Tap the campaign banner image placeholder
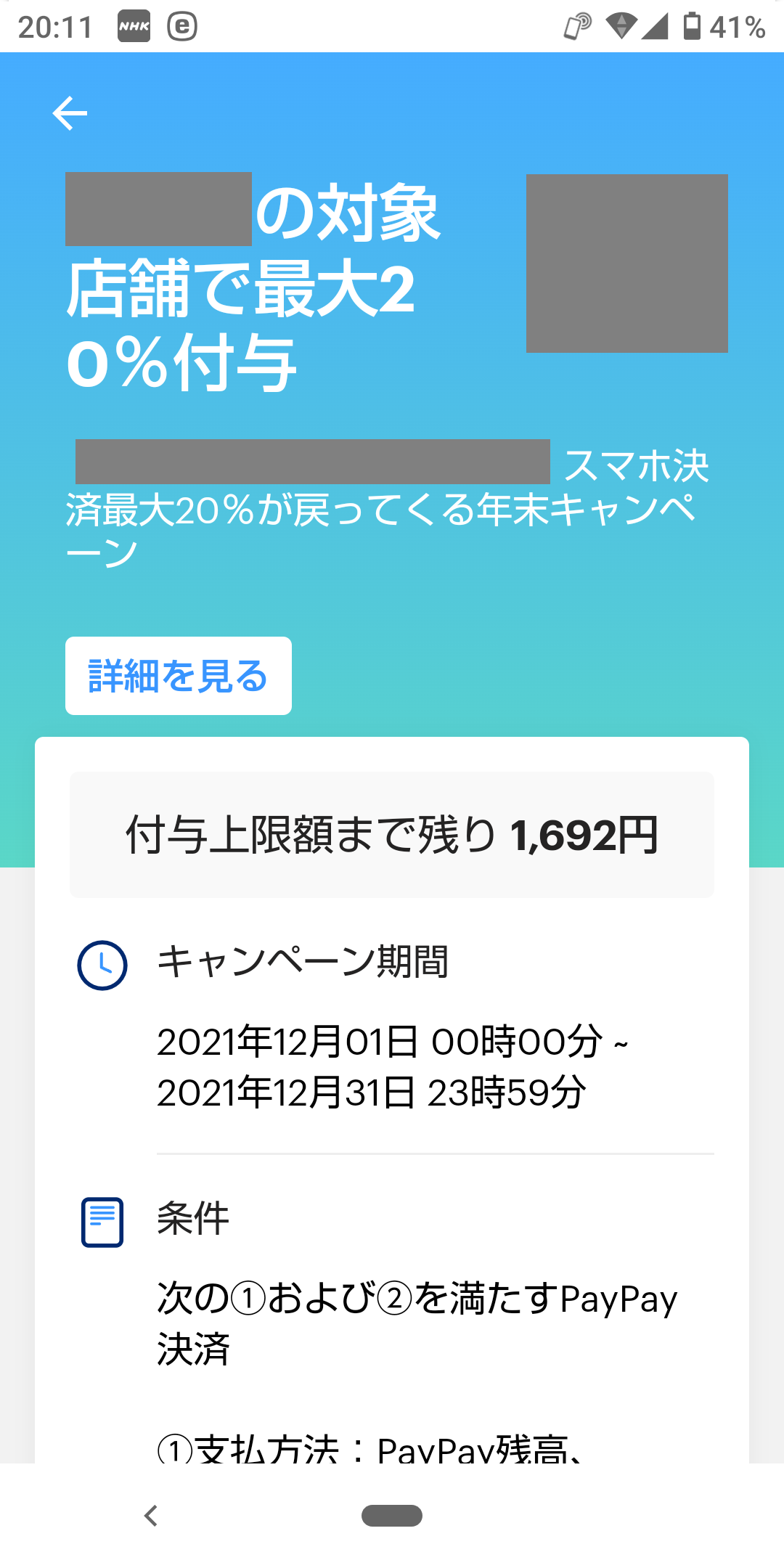 click(627, 264)
